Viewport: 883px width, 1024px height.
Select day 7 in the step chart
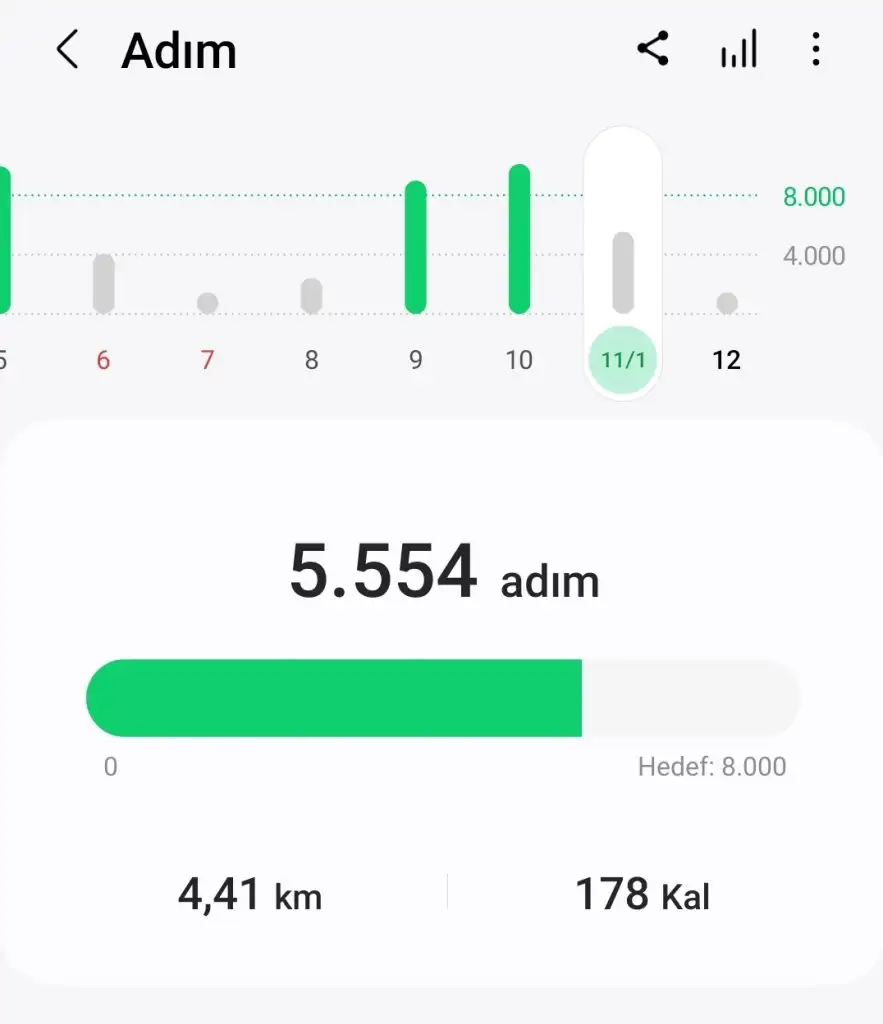pos(207,302)
